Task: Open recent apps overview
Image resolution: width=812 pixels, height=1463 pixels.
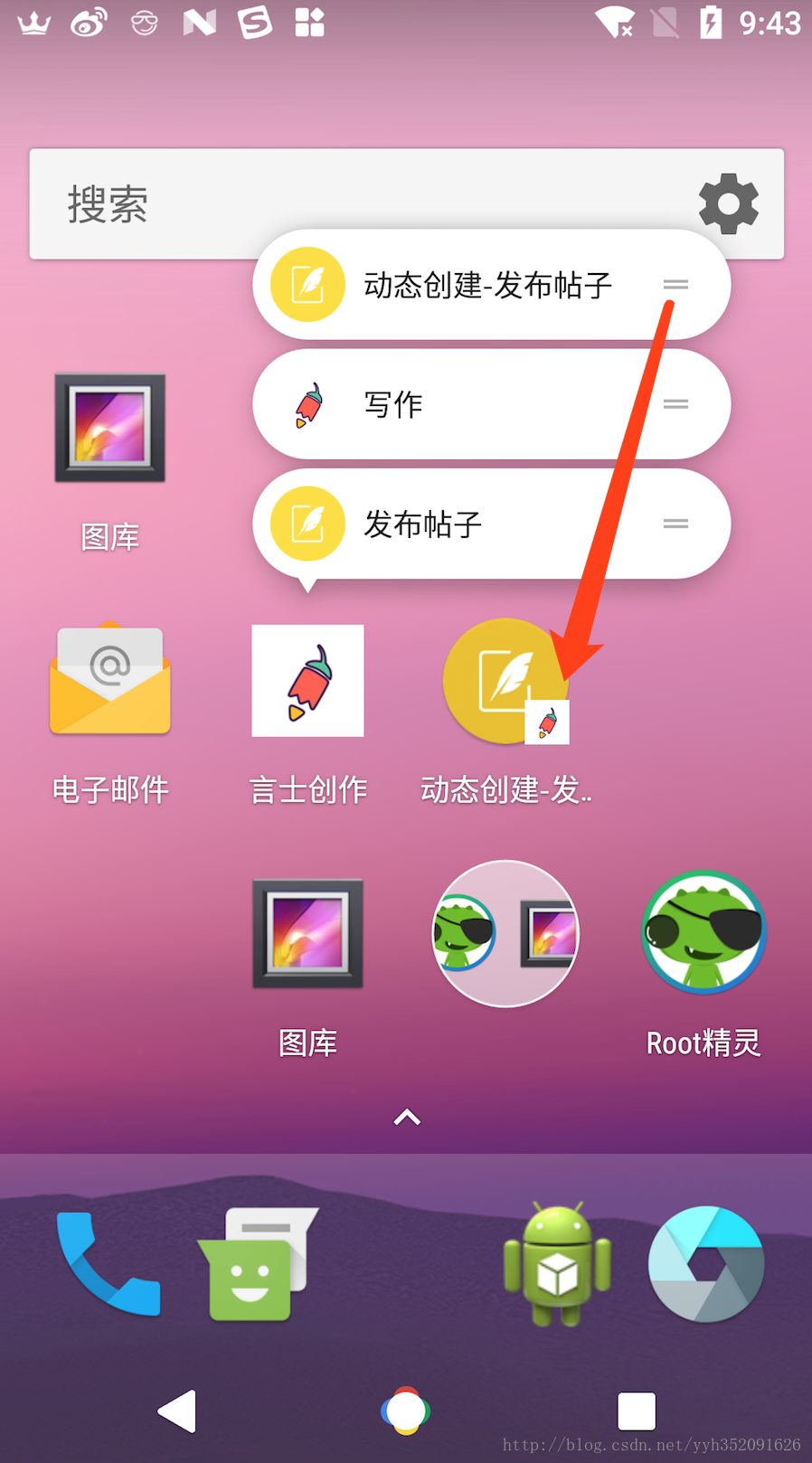Action: (636, 1411)
